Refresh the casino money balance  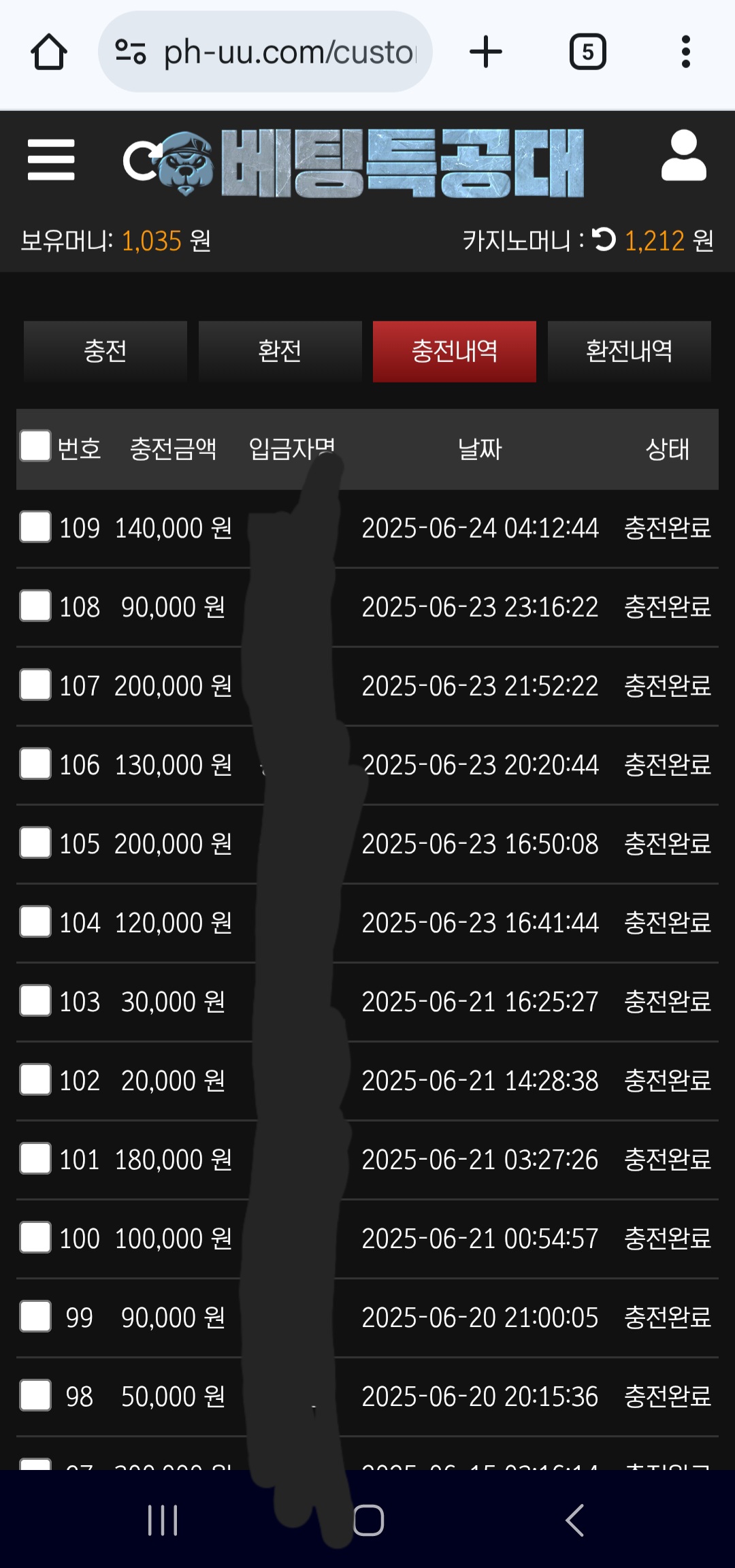coord(604,240)
